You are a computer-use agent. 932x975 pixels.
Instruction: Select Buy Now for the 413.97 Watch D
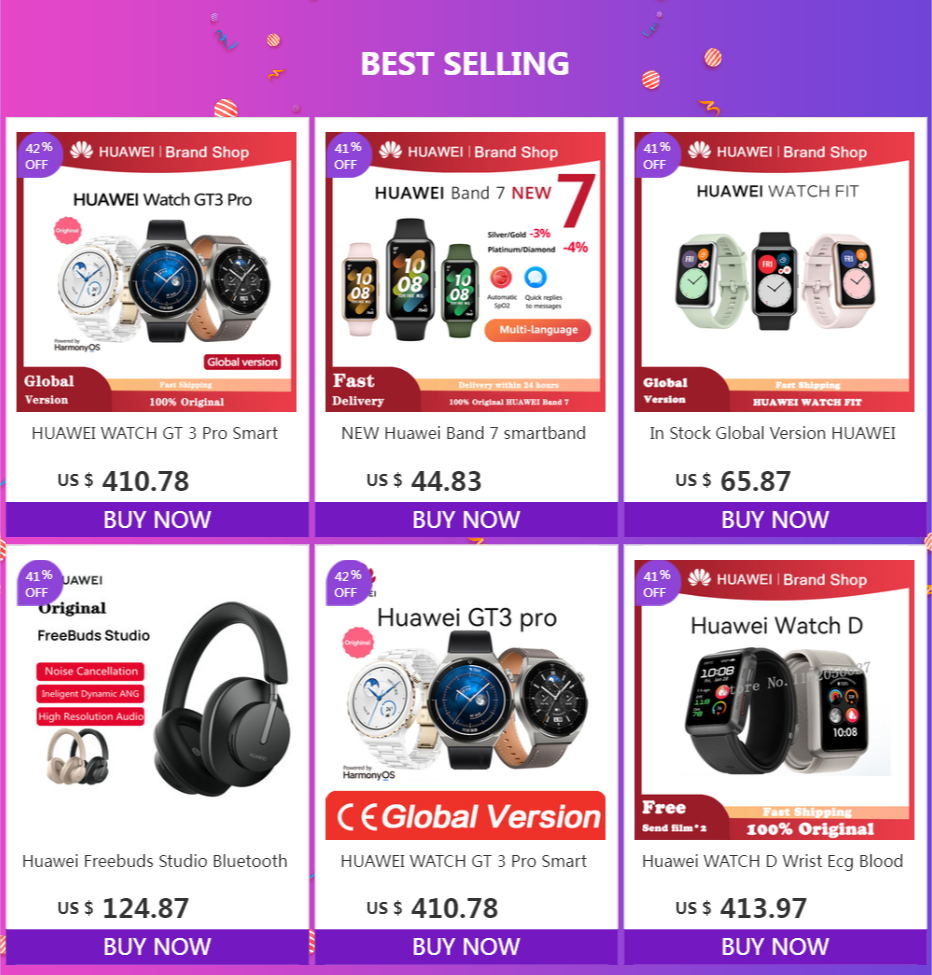click(774, 946)
